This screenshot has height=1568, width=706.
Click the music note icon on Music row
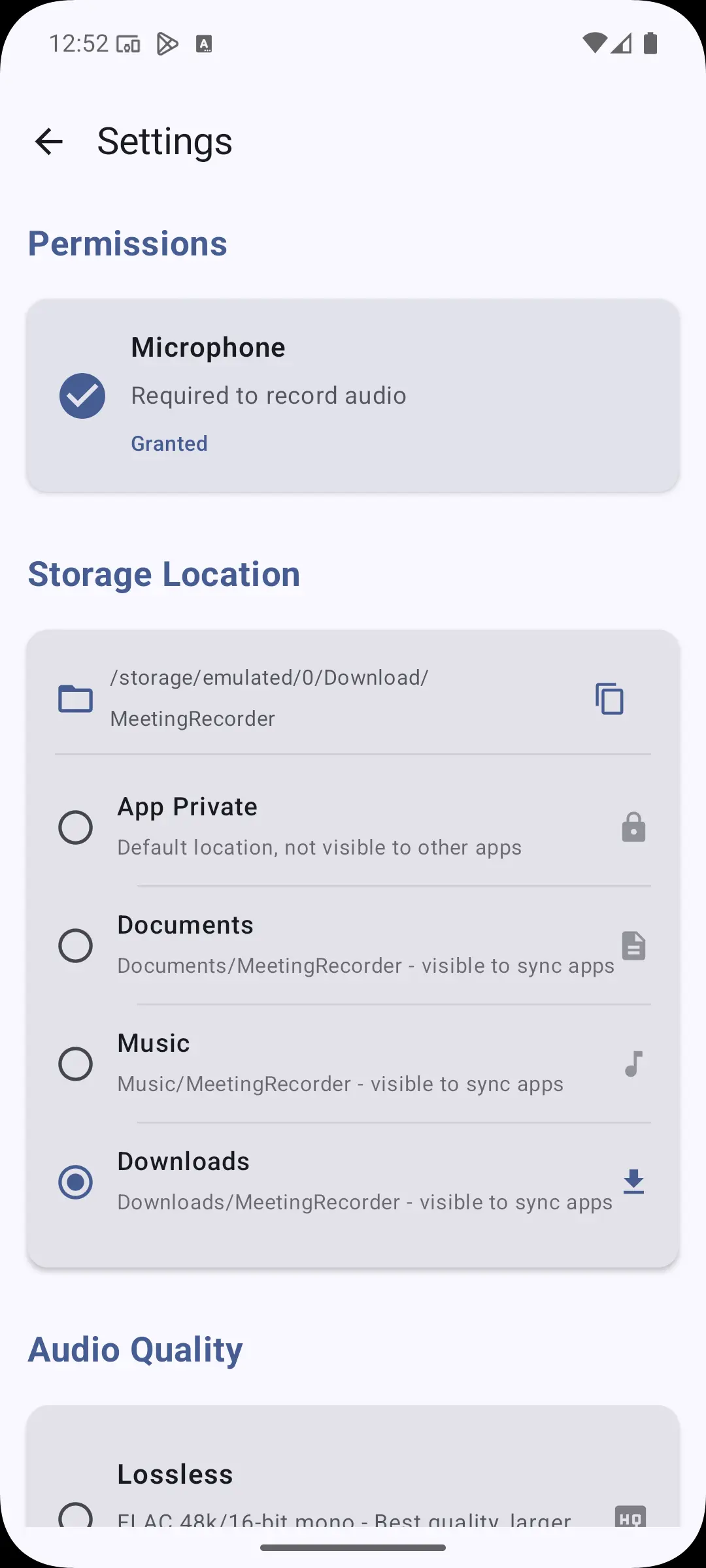pos(633,1064)
